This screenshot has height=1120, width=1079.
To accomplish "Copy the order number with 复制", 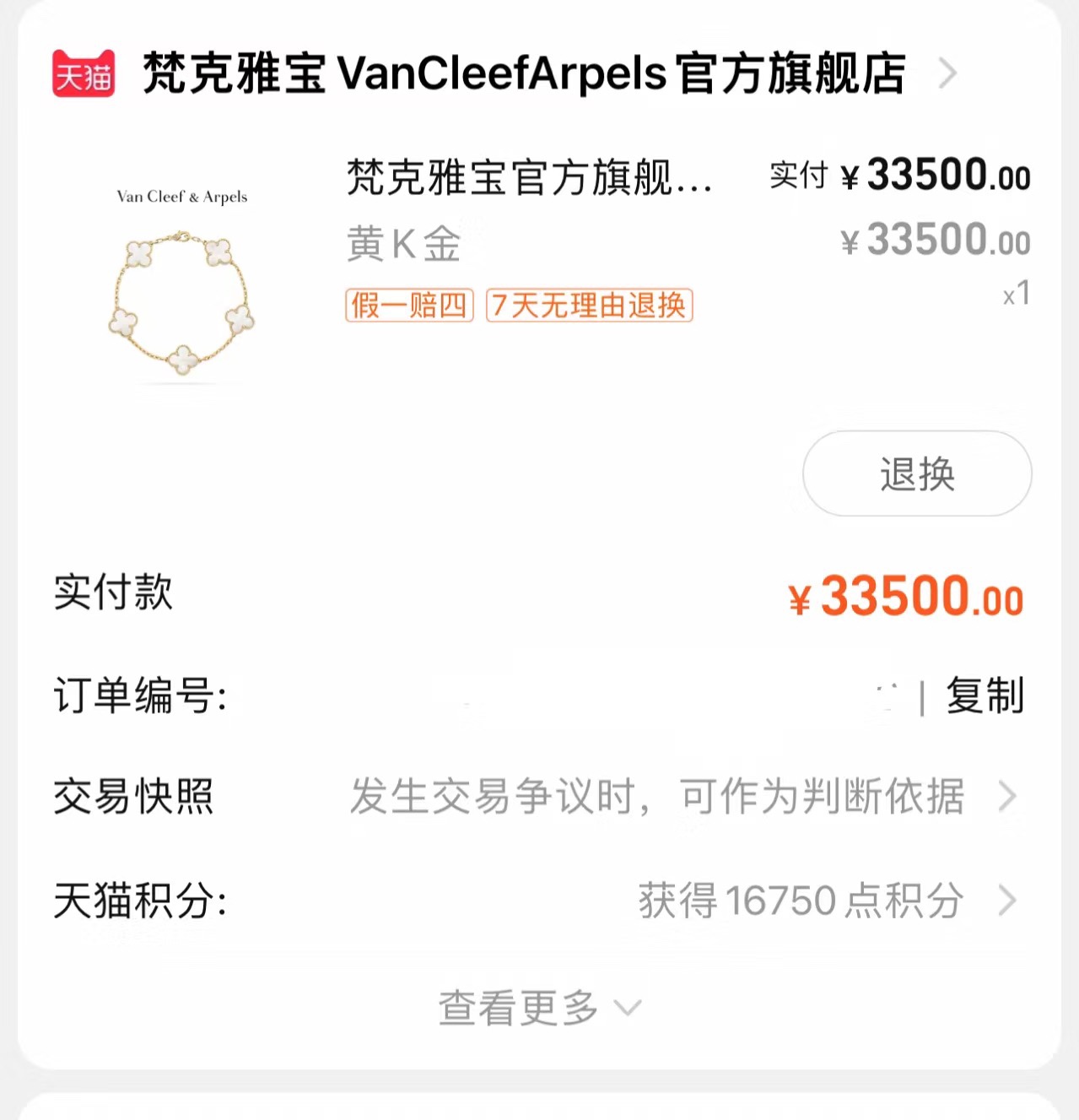I will [985, 696].
